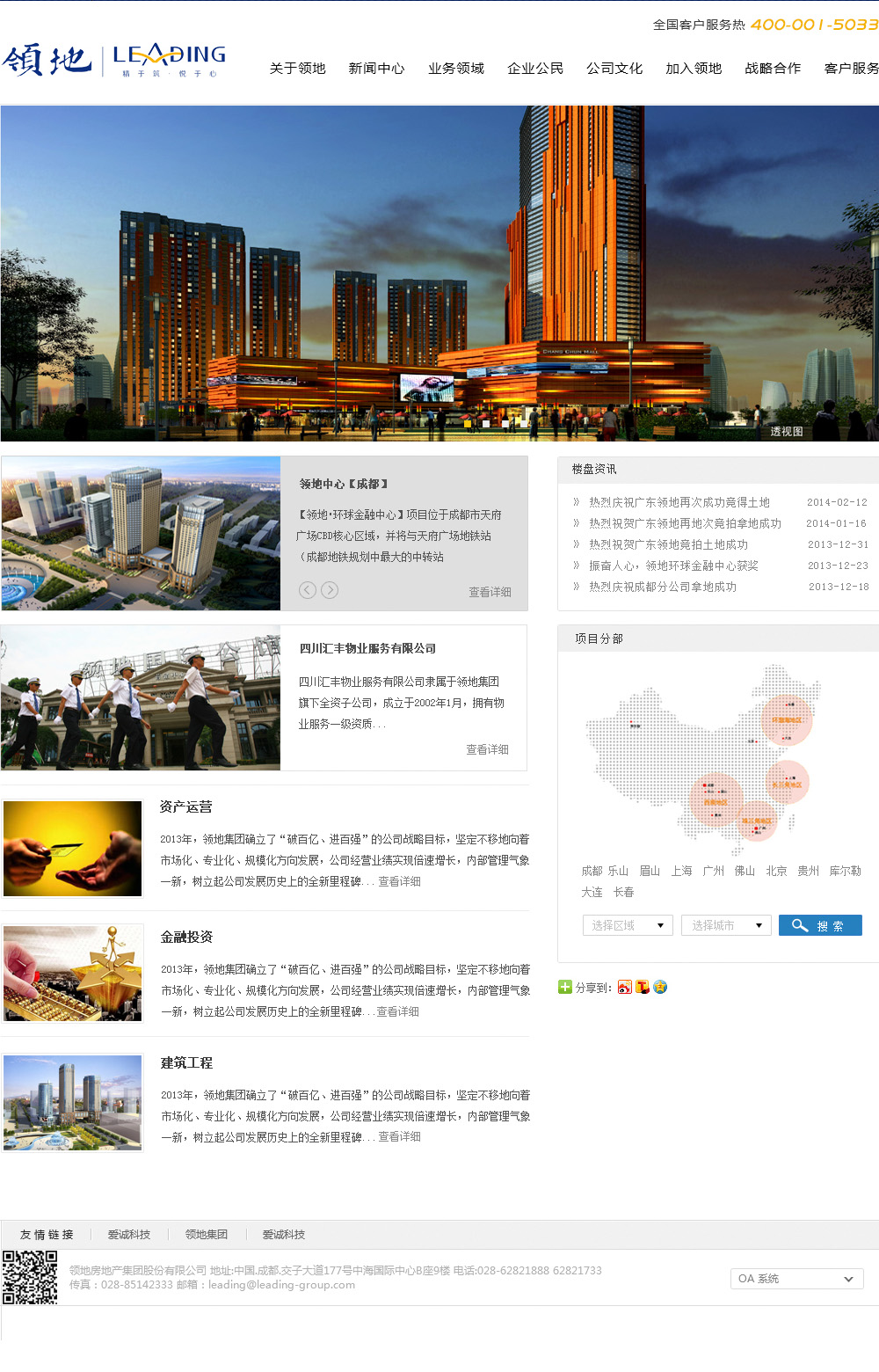This screenshot has height=1372, width=879.
Task: Tap the blue 搜索 button
Action: pos(819,925)
